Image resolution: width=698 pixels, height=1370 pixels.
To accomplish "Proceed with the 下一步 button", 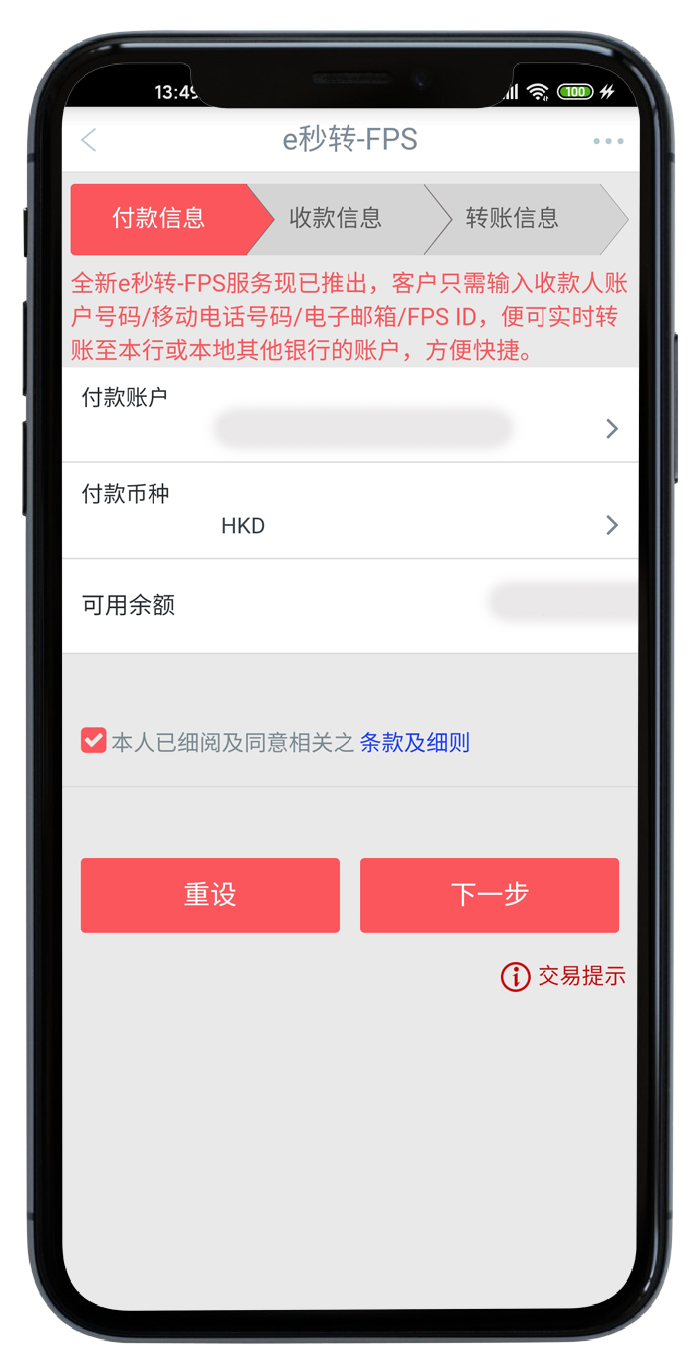I will point(489,895).
